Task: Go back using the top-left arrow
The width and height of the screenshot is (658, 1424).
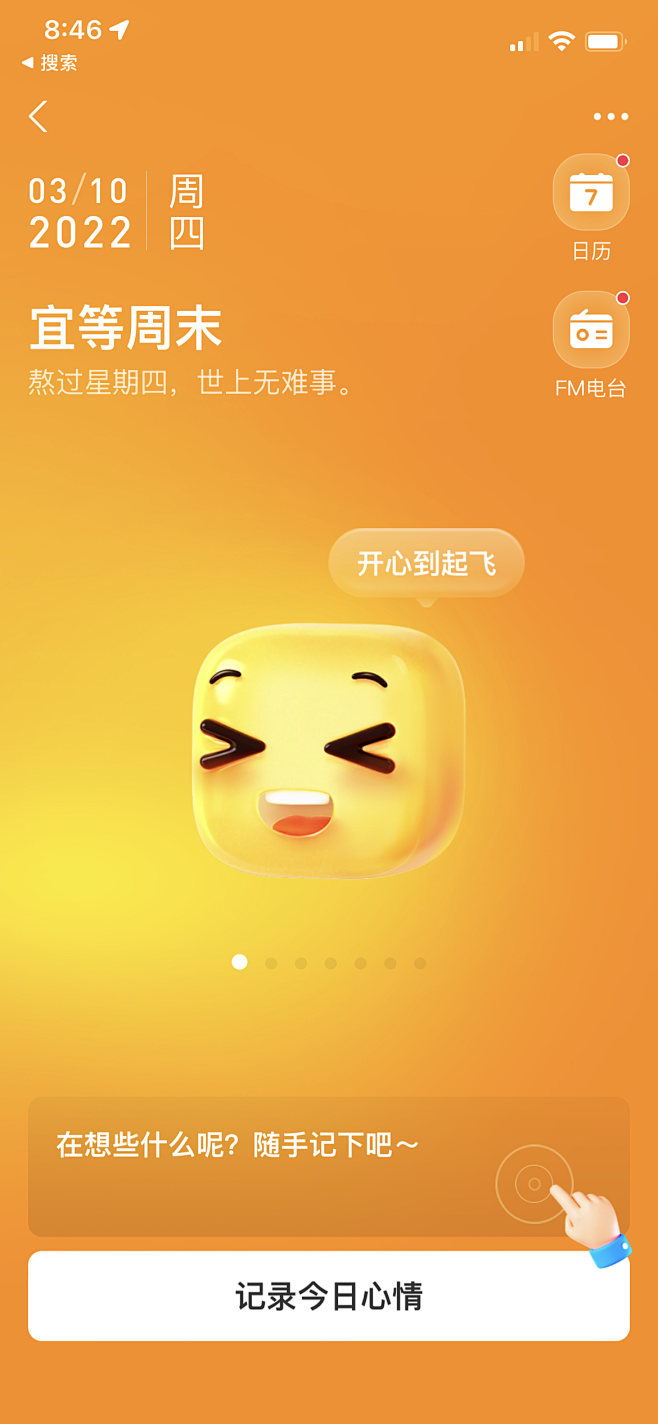Action: tap(38, 117)
